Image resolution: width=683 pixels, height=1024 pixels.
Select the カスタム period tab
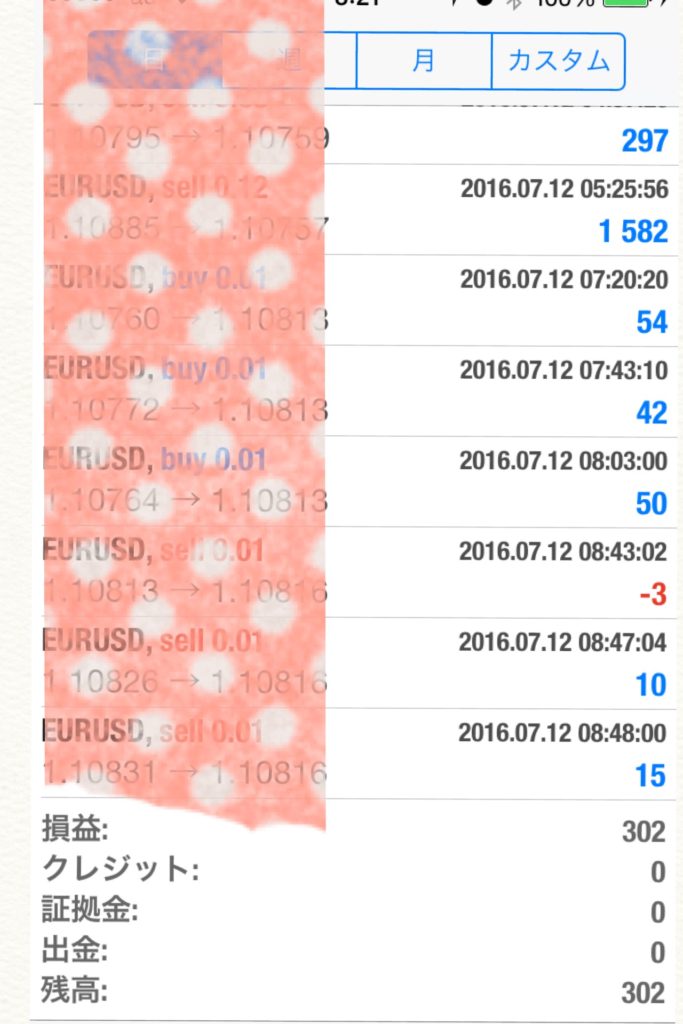pos(558,61)
